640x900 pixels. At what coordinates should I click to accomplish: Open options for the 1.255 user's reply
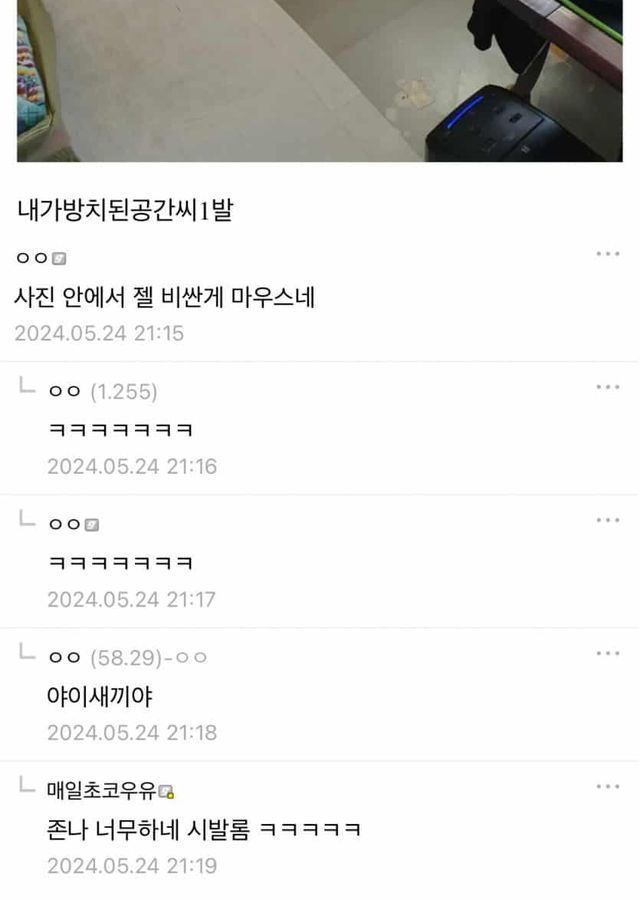[x=608, y=387]
